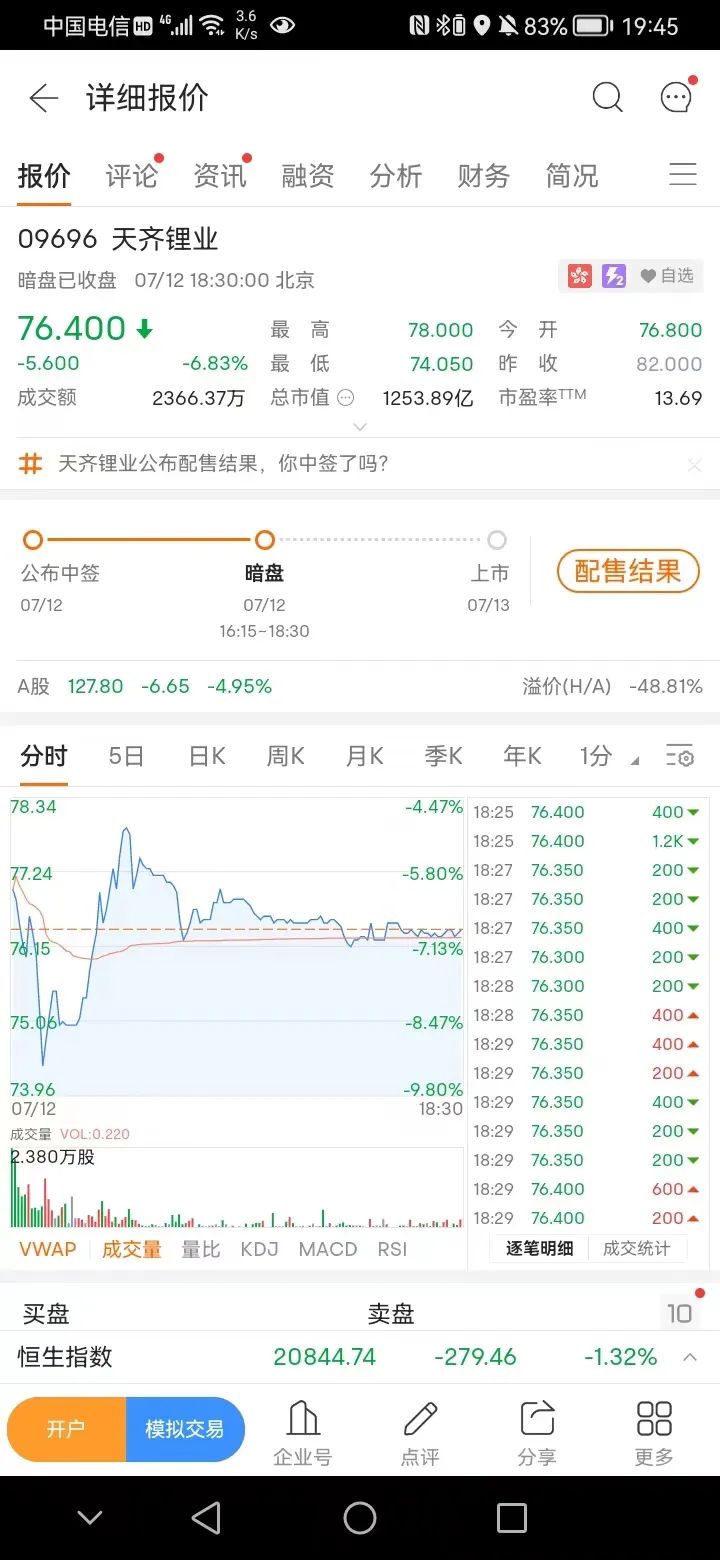The height and width of the screenshot is (1560, 720).
Task: Dismiss the 配售结果 announcement banner
Action: (x=694, y=464)
